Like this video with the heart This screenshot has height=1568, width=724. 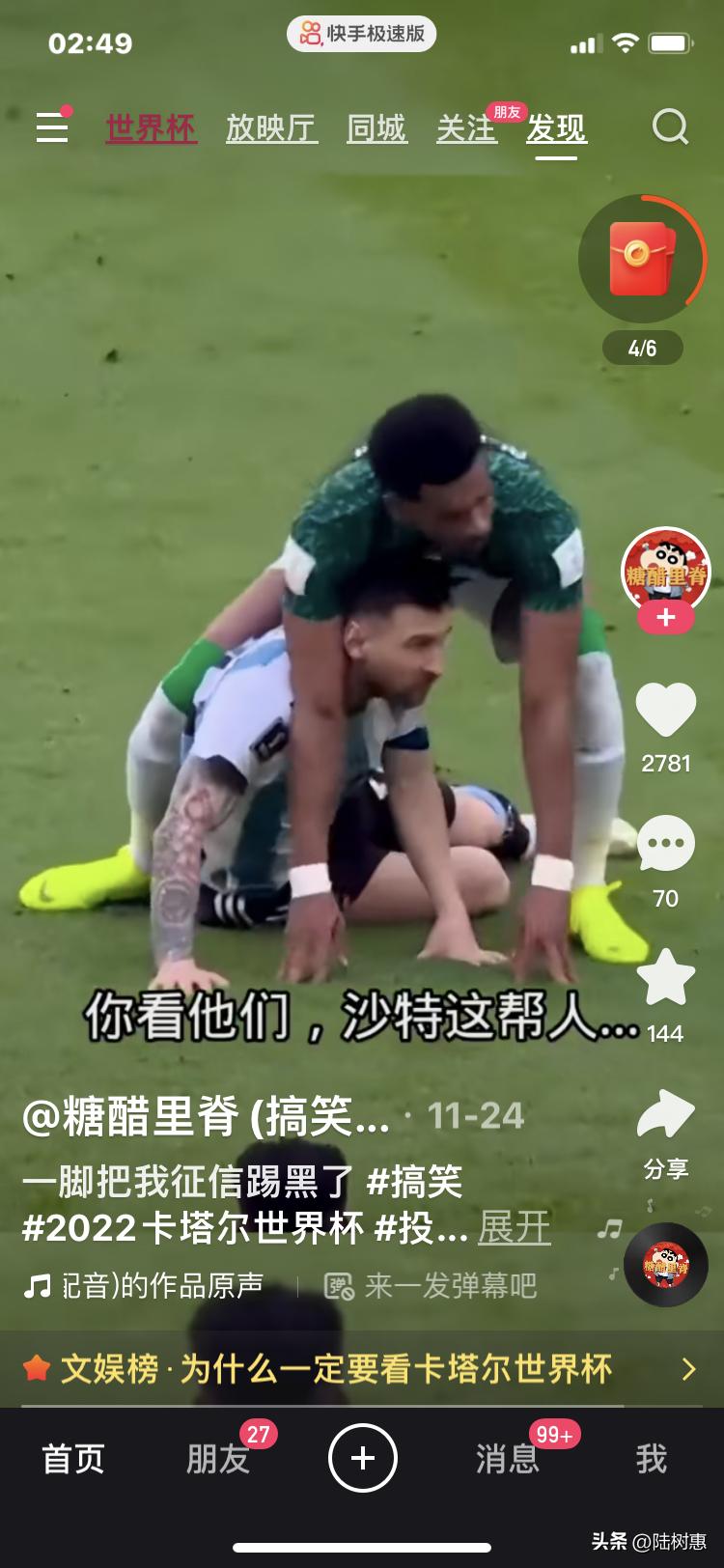tap(666, 711)
